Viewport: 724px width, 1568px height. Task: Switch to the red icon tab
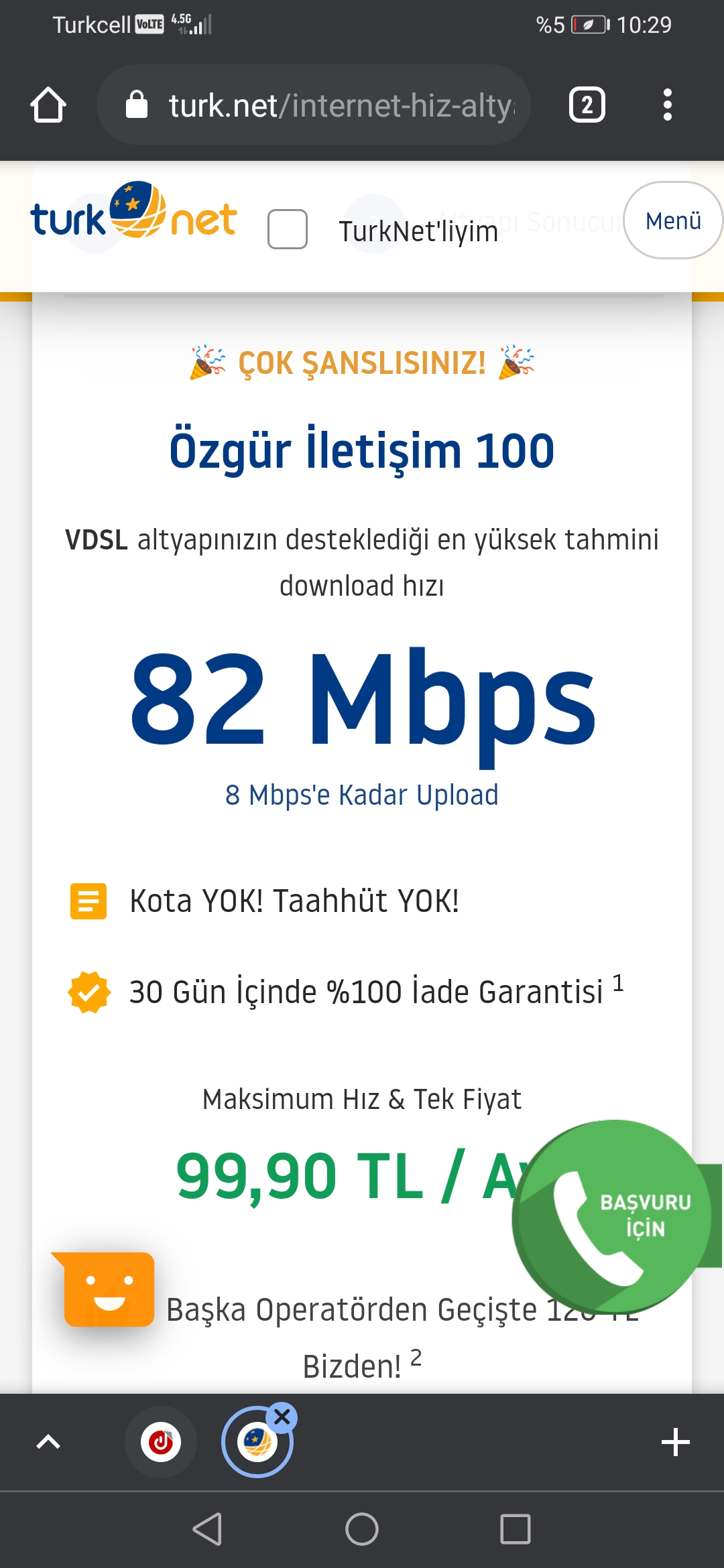pos(161,1442)
